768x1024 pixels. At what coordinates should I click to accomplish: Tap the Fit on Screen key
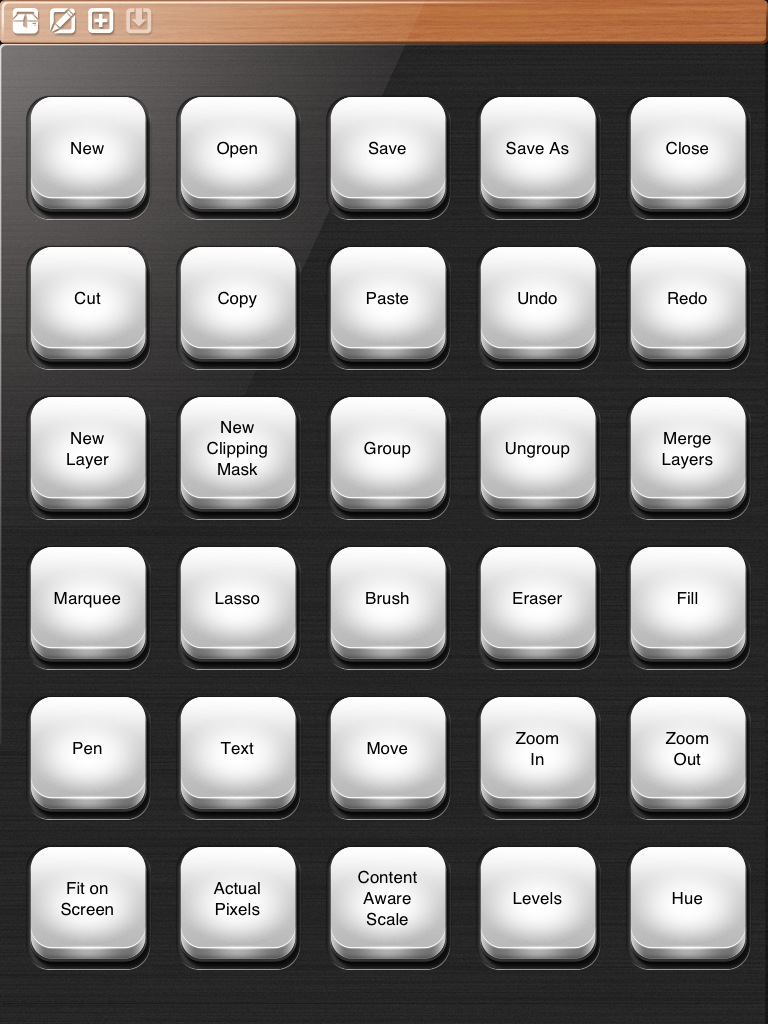[87, 900]
